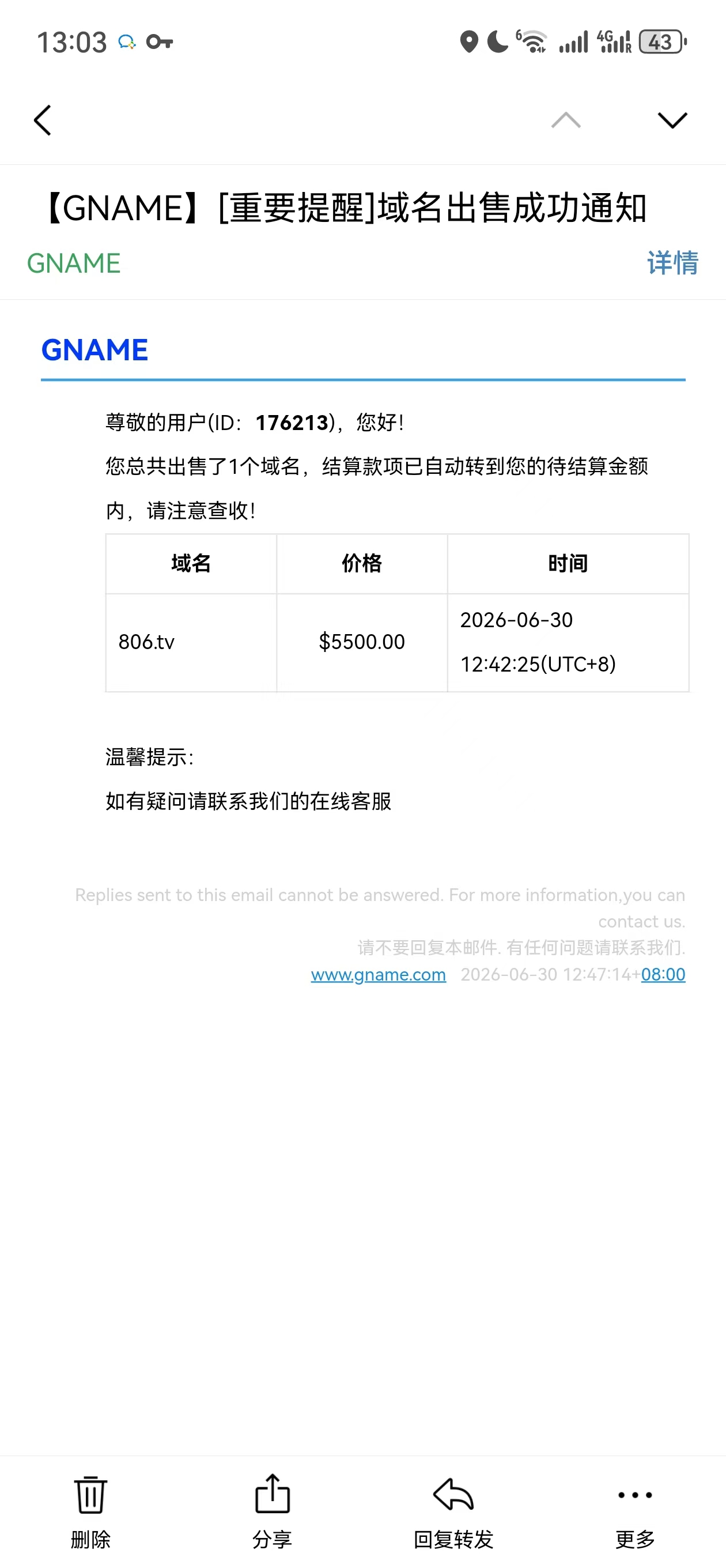726x1568 pixels.
Task: Open the www.gname.com link
Action: click(x=378, y=974)
